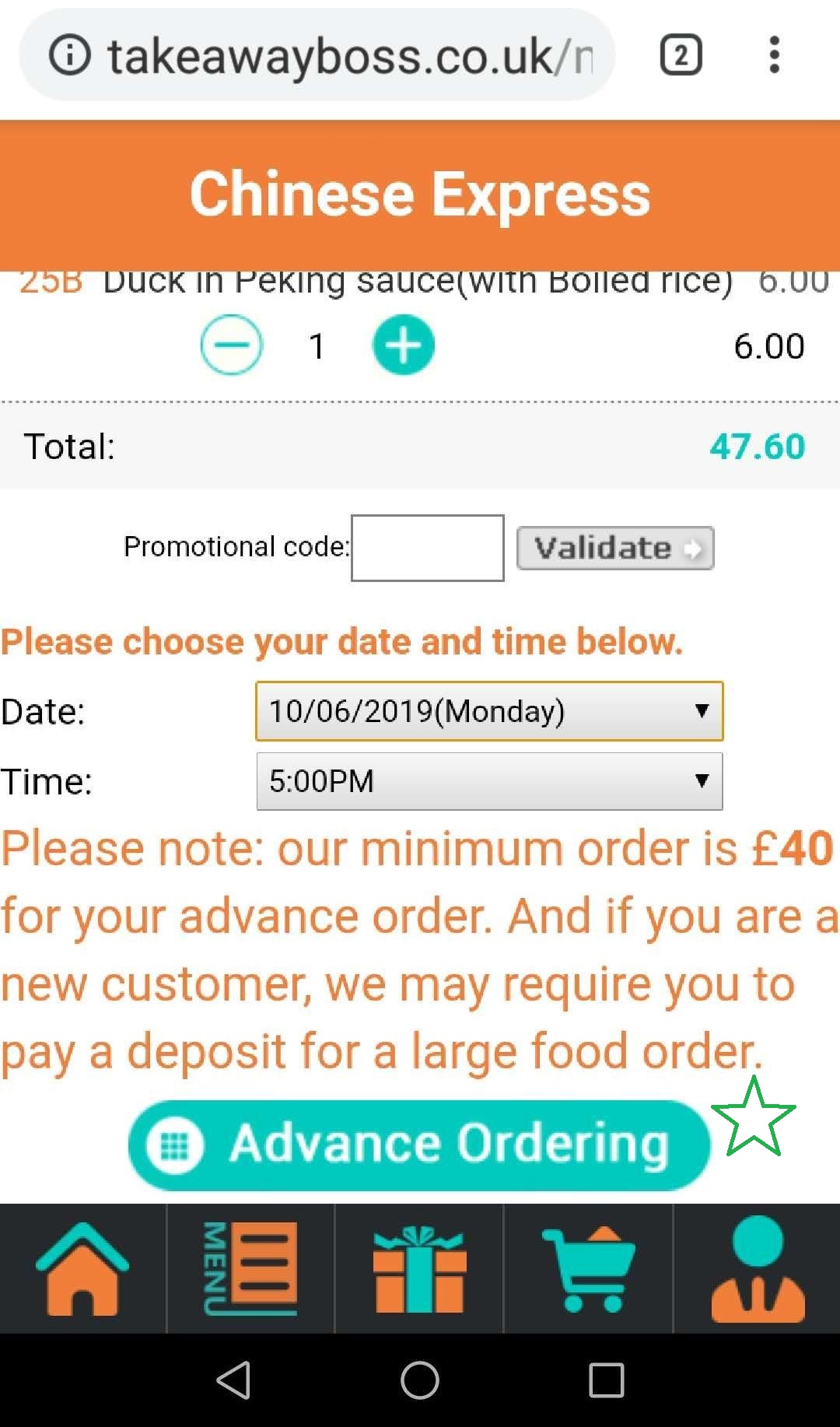Viewport: 840px width, 1427px height.
Task: Open the menu tab
Action: pos(250,1268)
